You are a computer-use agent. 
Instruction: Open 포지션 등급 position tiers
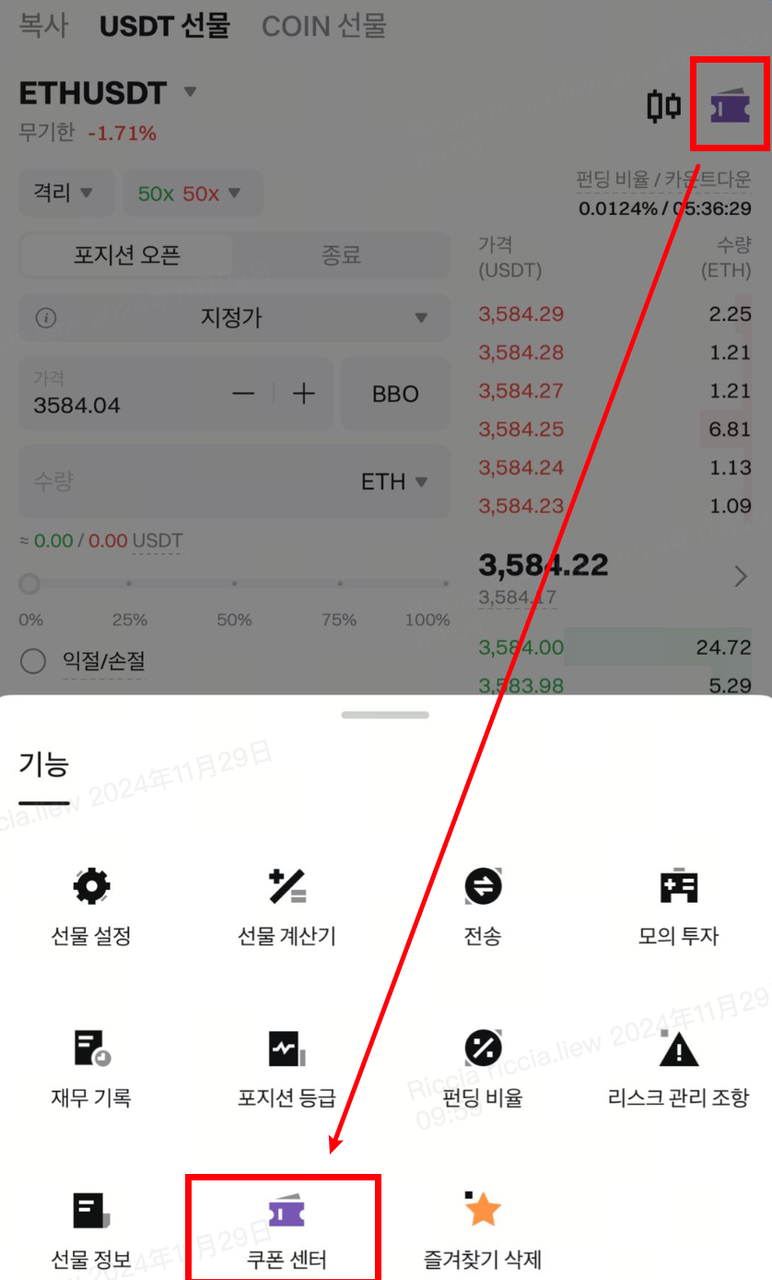click(287, 1067)
